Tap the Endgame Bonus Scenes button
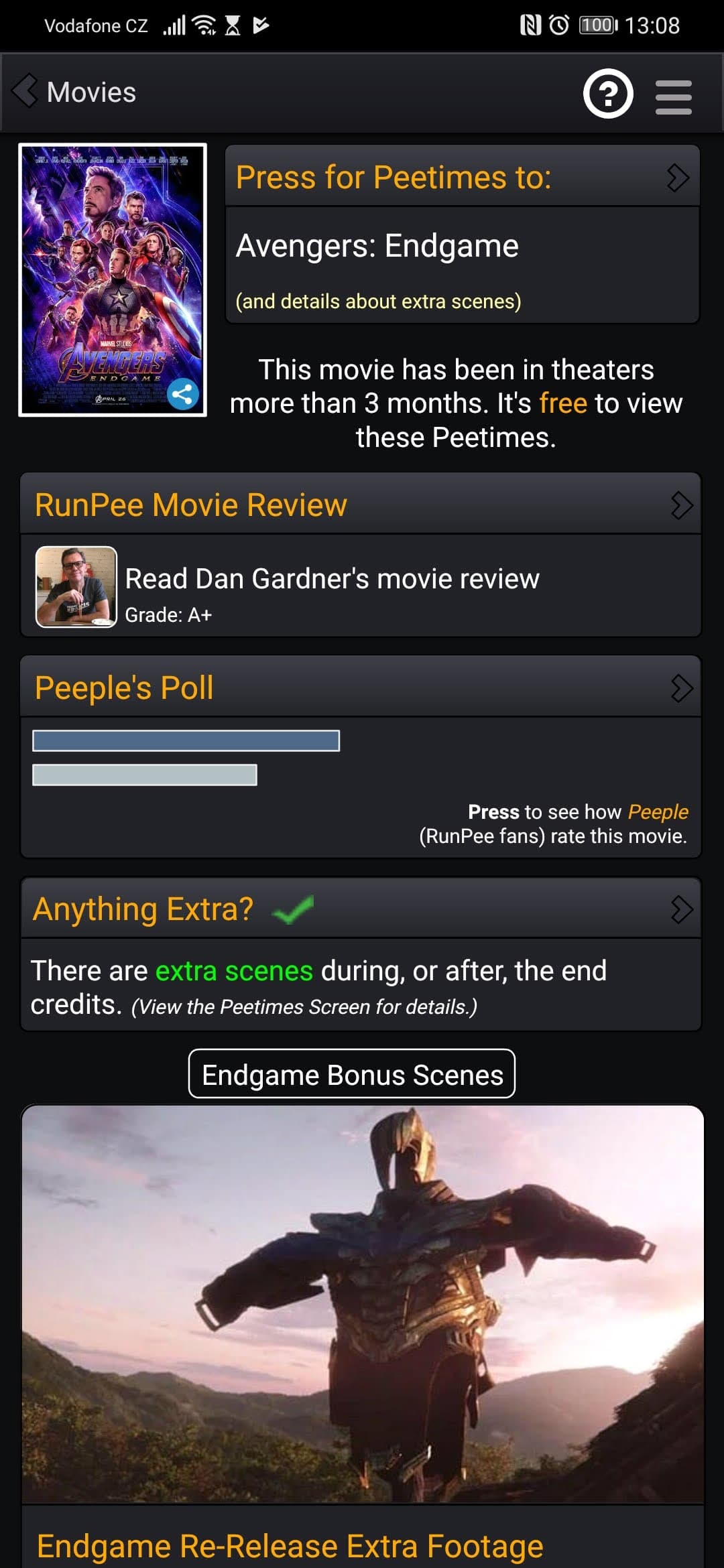 tap(352, 1073)
